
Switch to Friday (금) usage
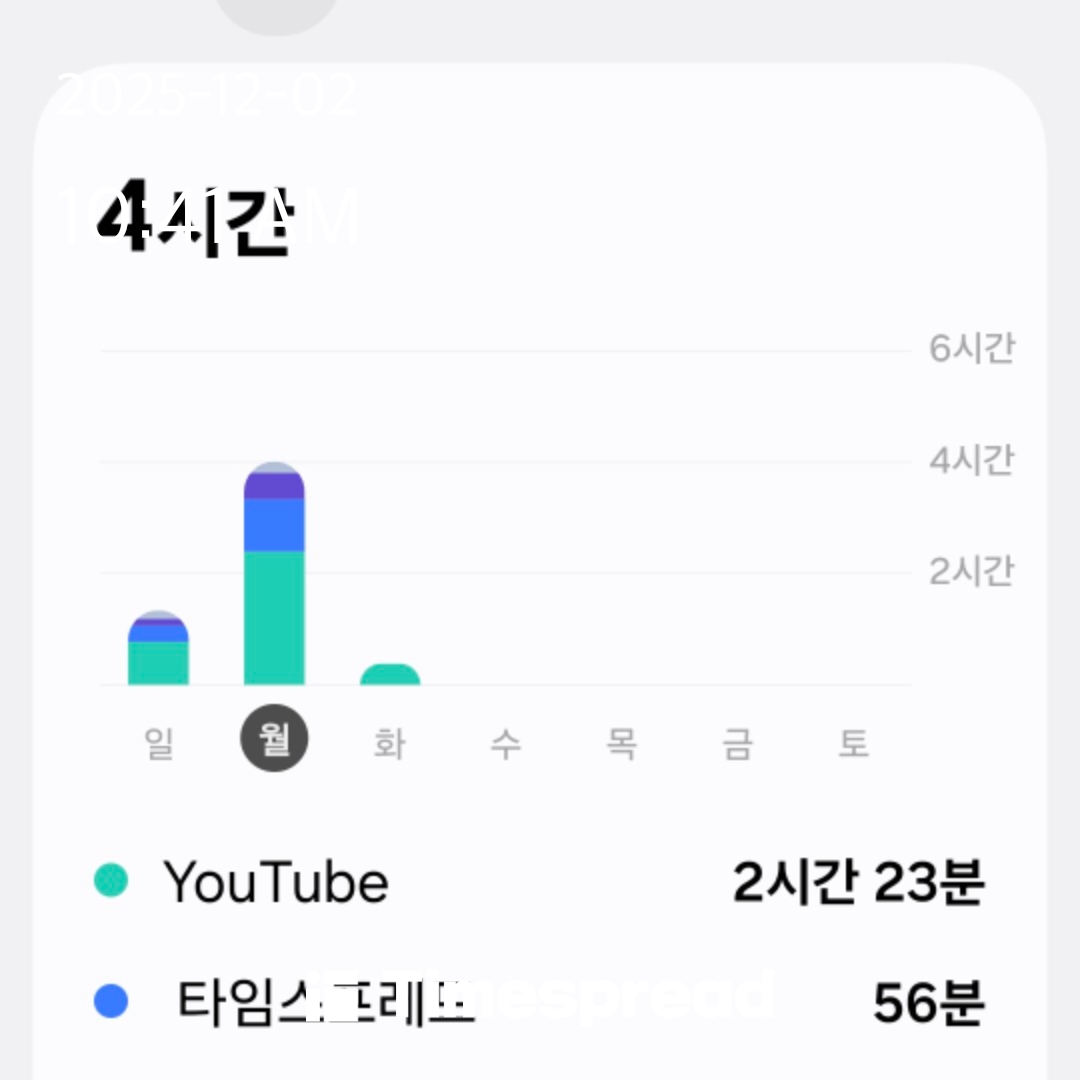point(738,743)
